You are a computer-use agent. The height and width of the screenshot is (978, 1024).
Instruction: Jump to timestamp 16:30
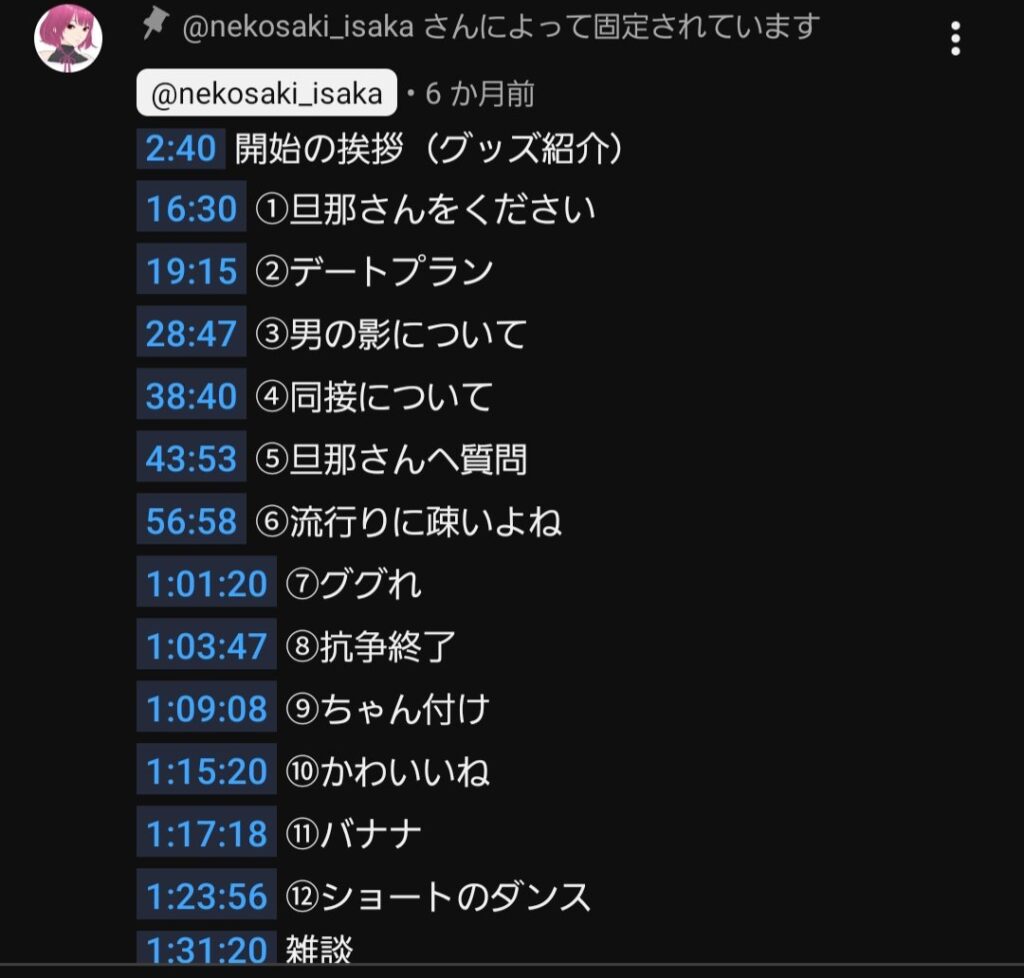point(191,209)
